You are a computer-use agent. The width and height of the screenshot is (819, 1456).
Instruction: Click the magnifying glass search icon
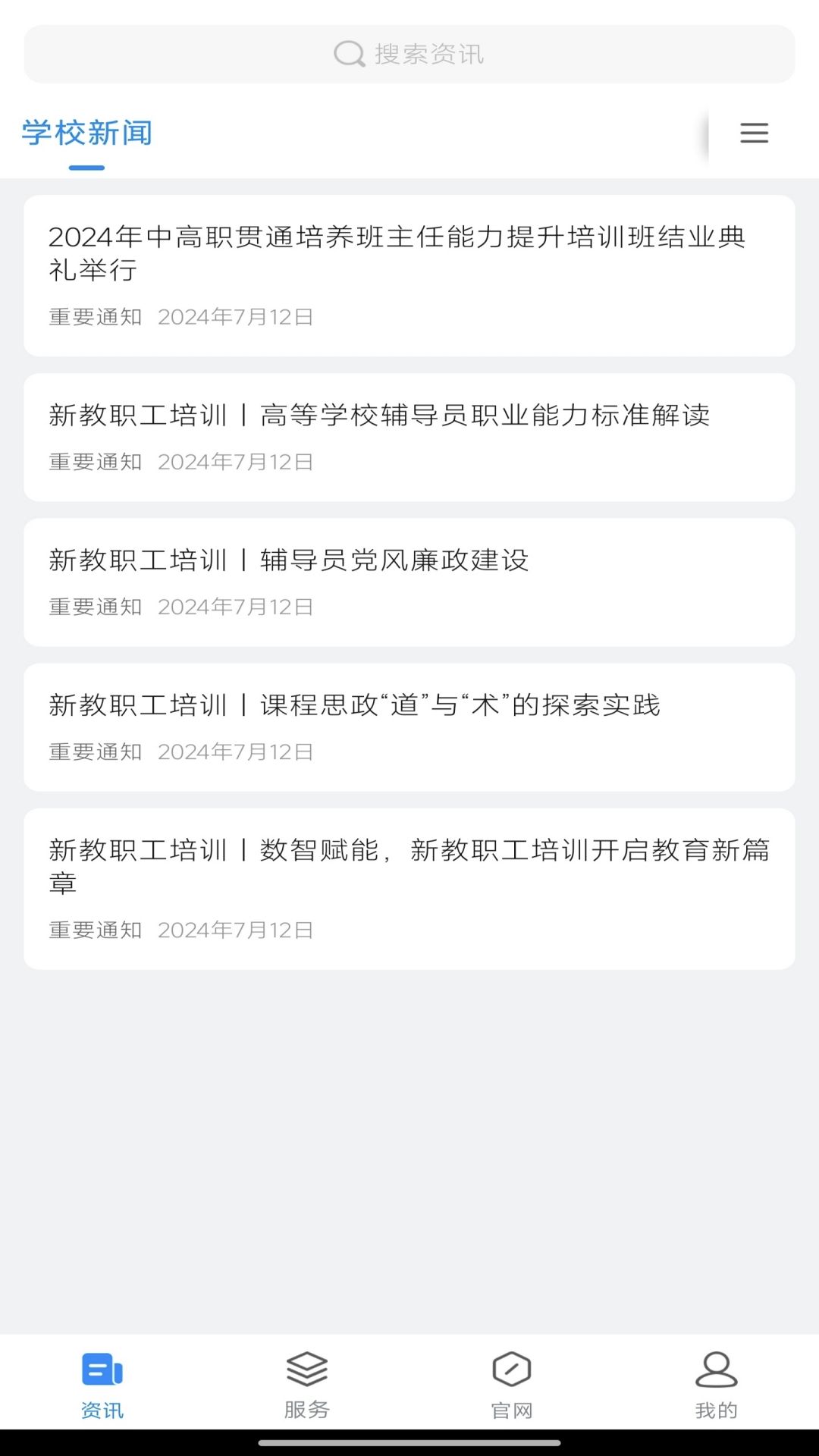point(349,54)
